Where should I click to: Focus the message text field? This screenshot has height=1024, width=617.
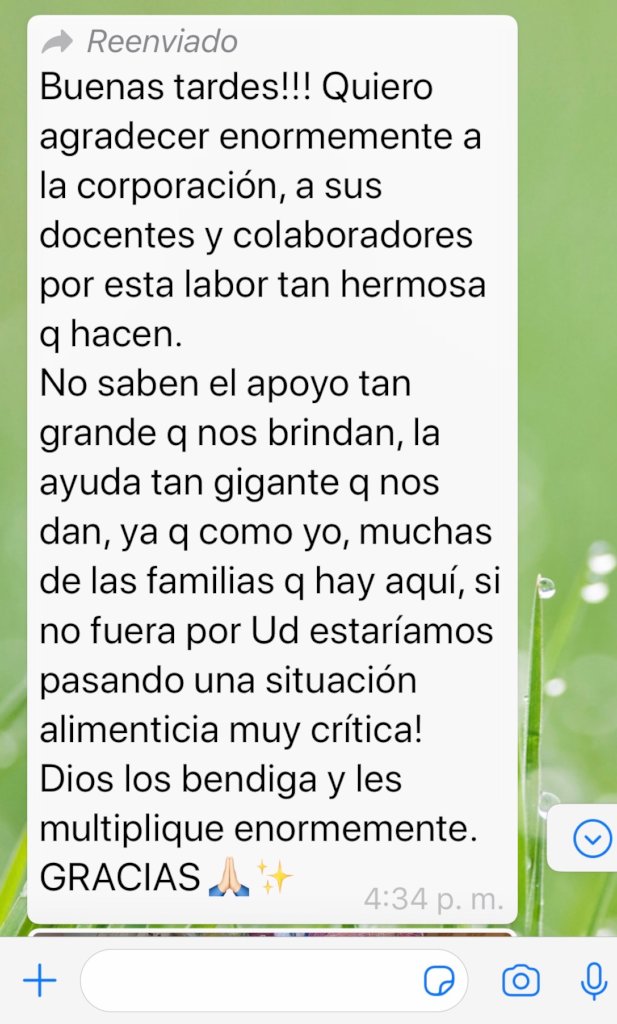click(x=274, y=980)
